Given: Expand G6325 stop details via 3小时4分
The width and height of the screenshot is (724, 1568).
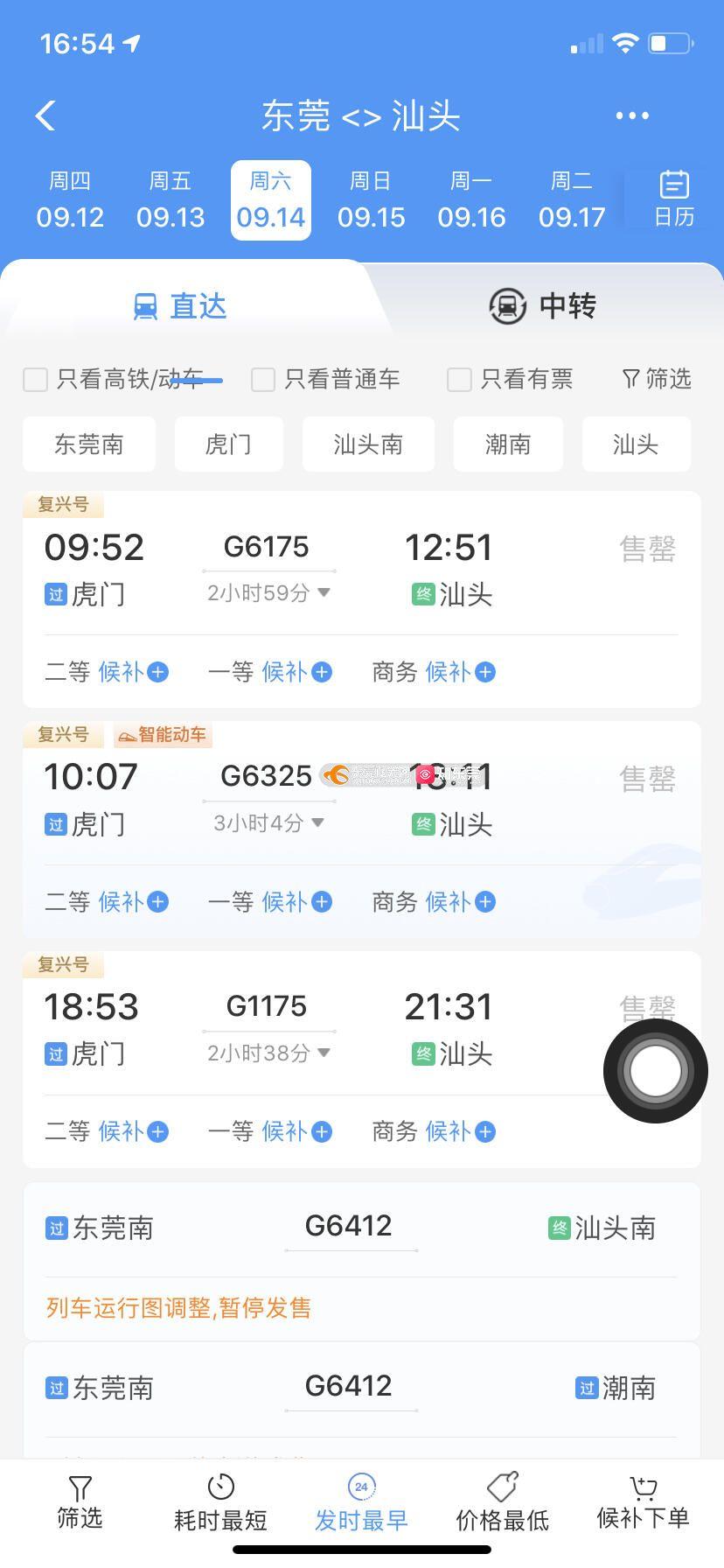Looking at the screenshot, I should point(268,823).
